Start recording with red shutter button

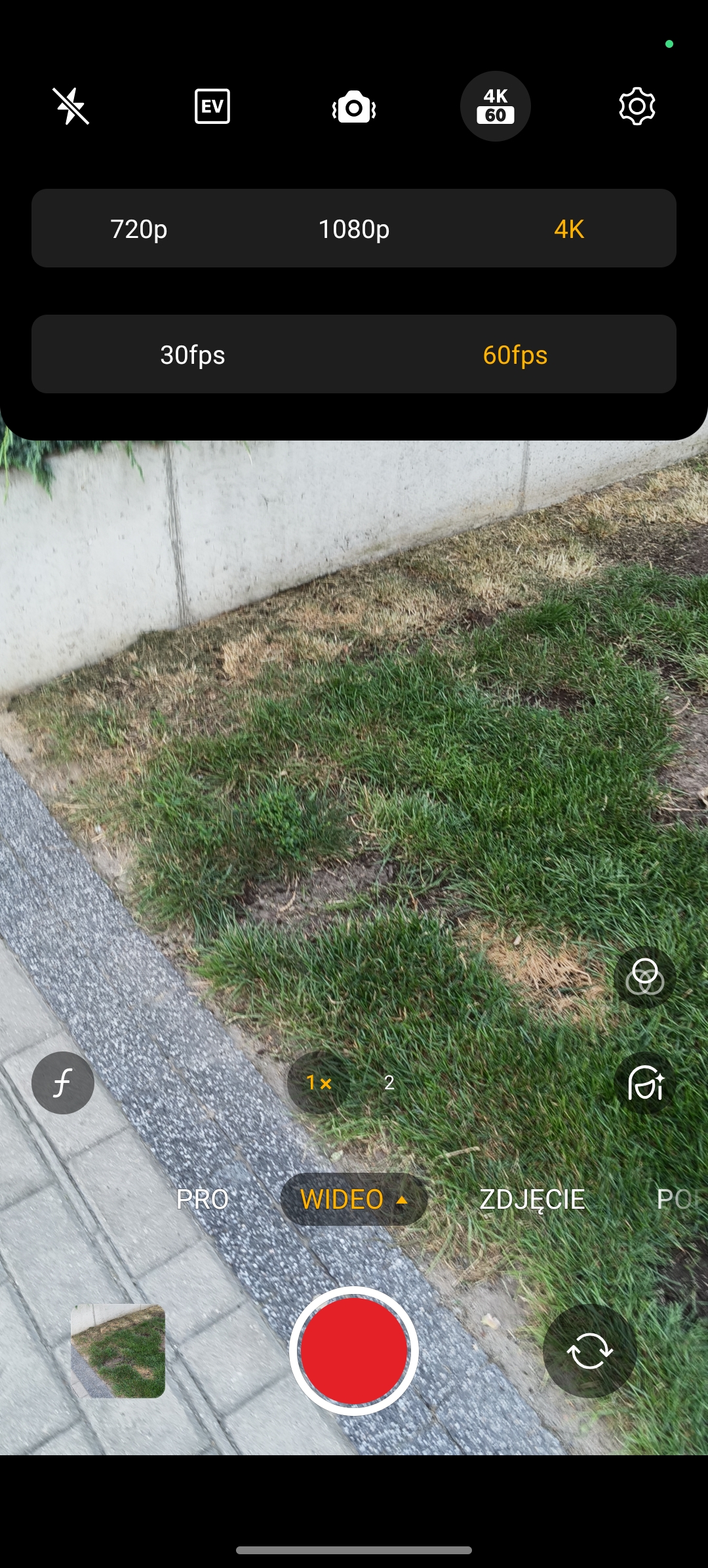354,1350
